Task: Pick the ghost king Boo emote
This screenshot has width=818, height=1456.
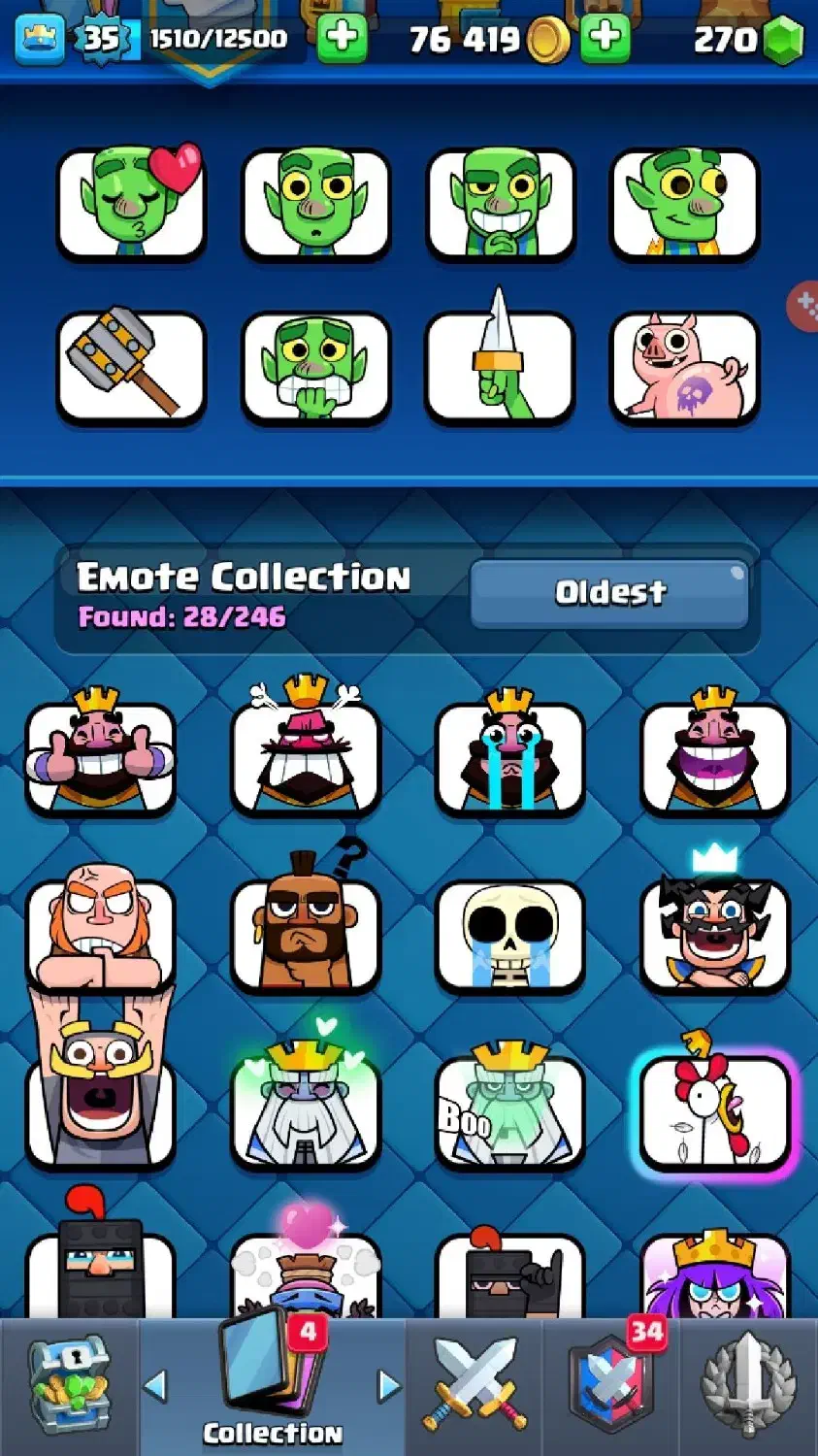Action: 510,1111
